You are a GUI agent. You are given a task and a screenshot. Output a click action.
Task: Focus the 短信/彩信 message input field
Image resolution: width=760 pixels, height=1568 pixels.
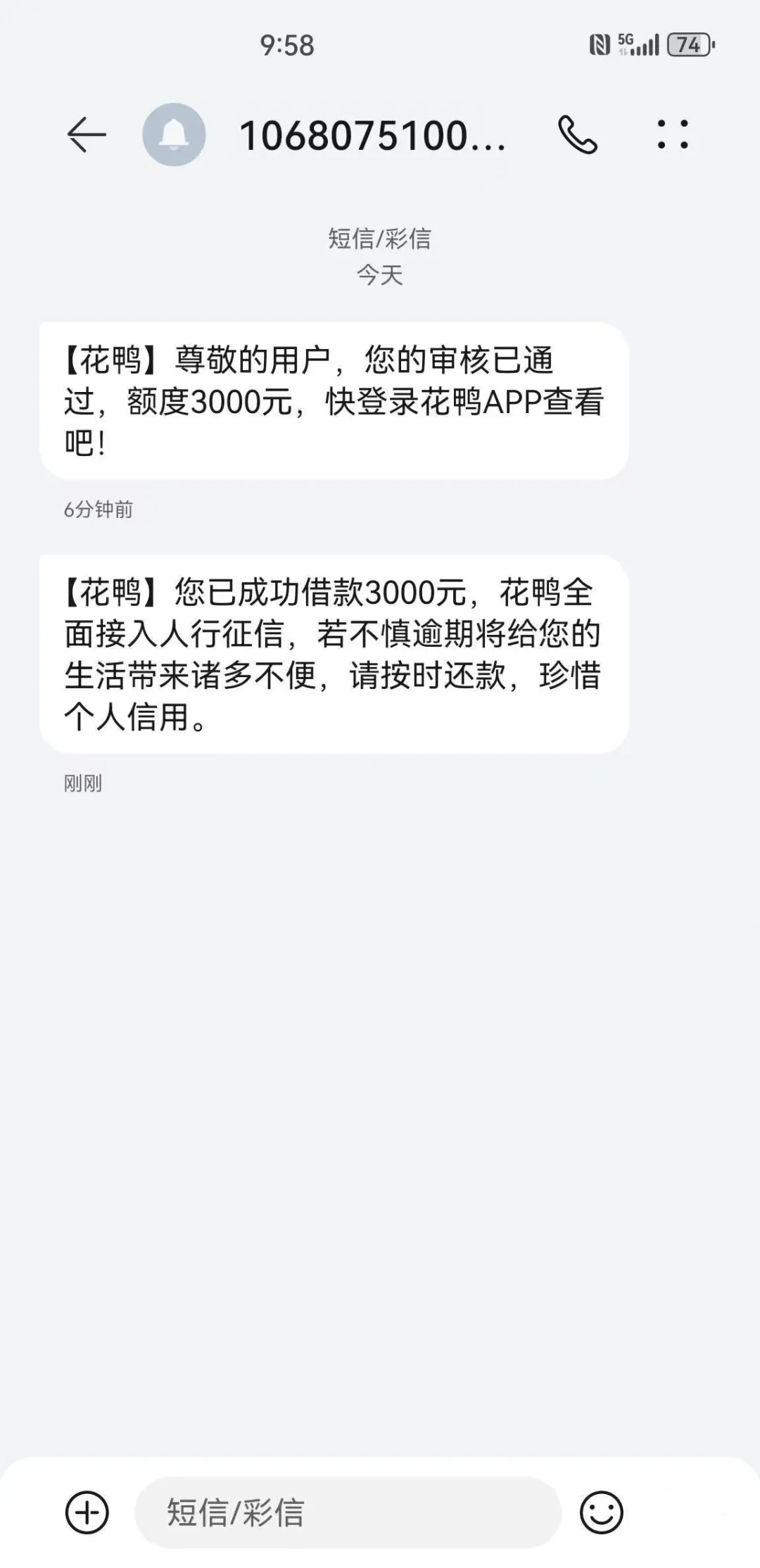348,1512
